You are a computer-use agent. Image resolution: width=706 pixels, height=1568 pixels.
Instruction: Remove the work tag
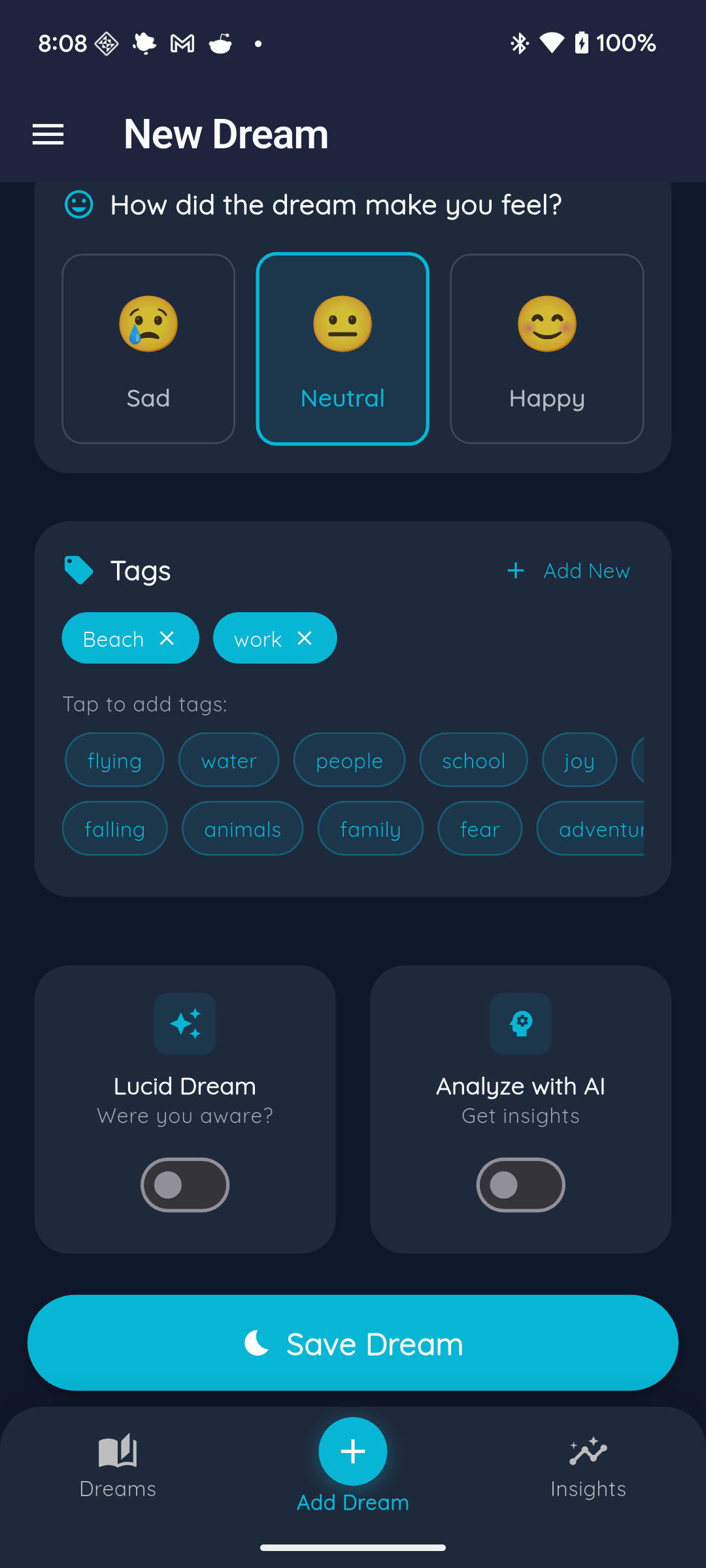tap(304, 638)
